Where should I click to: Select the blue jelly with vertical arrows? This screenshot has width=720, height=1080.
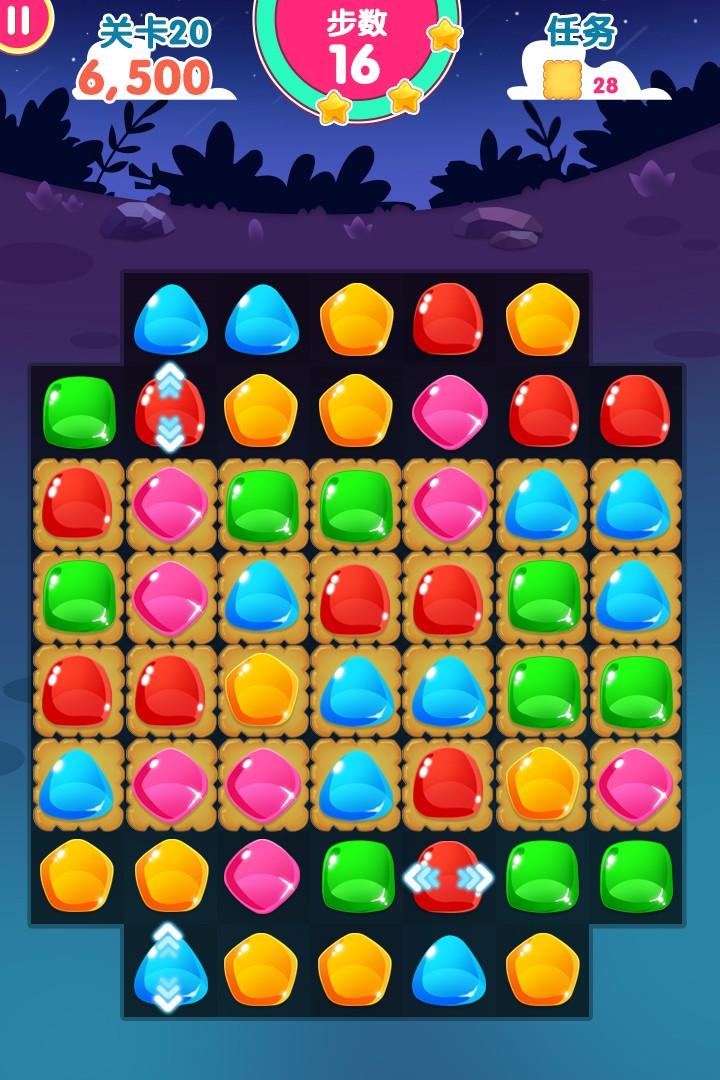(170, 969)
